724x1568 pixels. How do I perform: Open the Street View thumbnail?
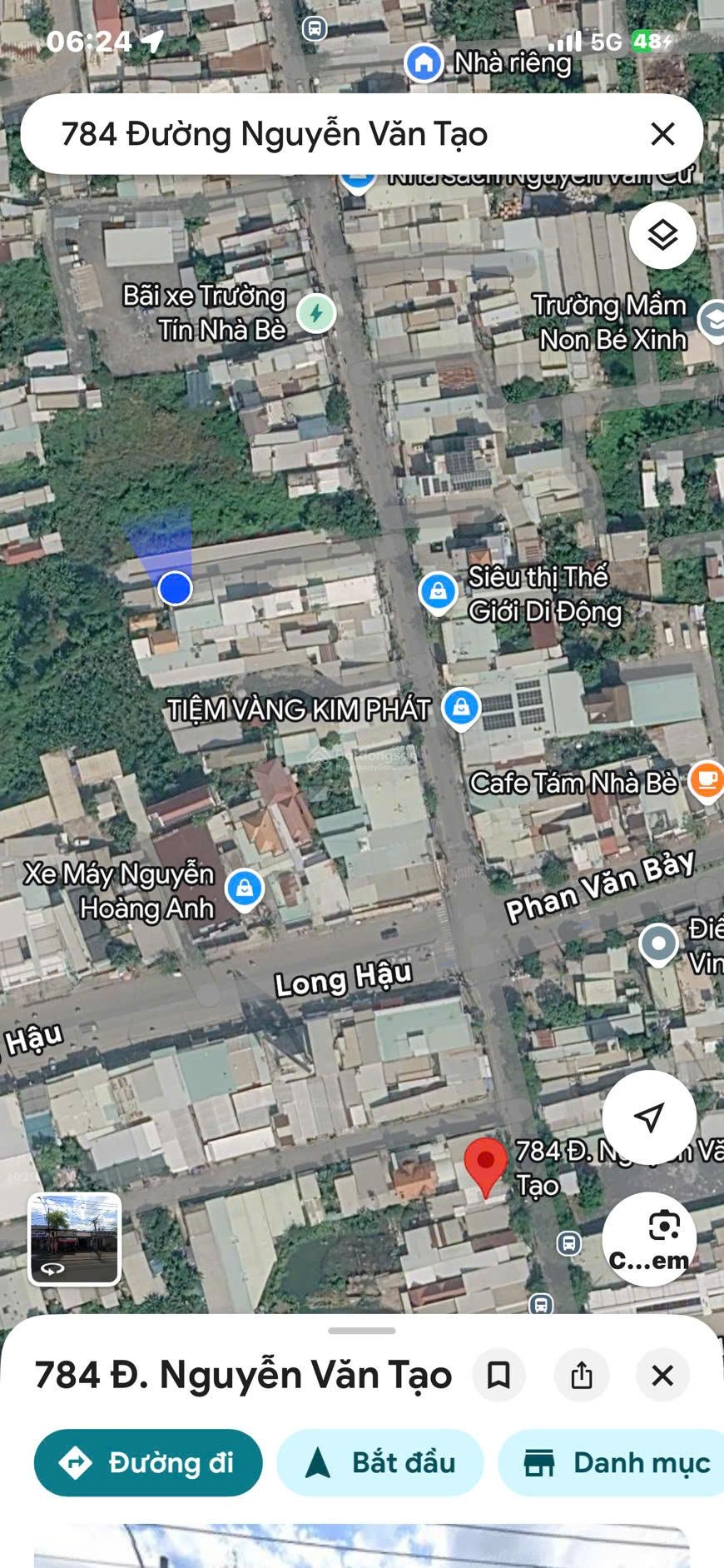click(75, 1238)
